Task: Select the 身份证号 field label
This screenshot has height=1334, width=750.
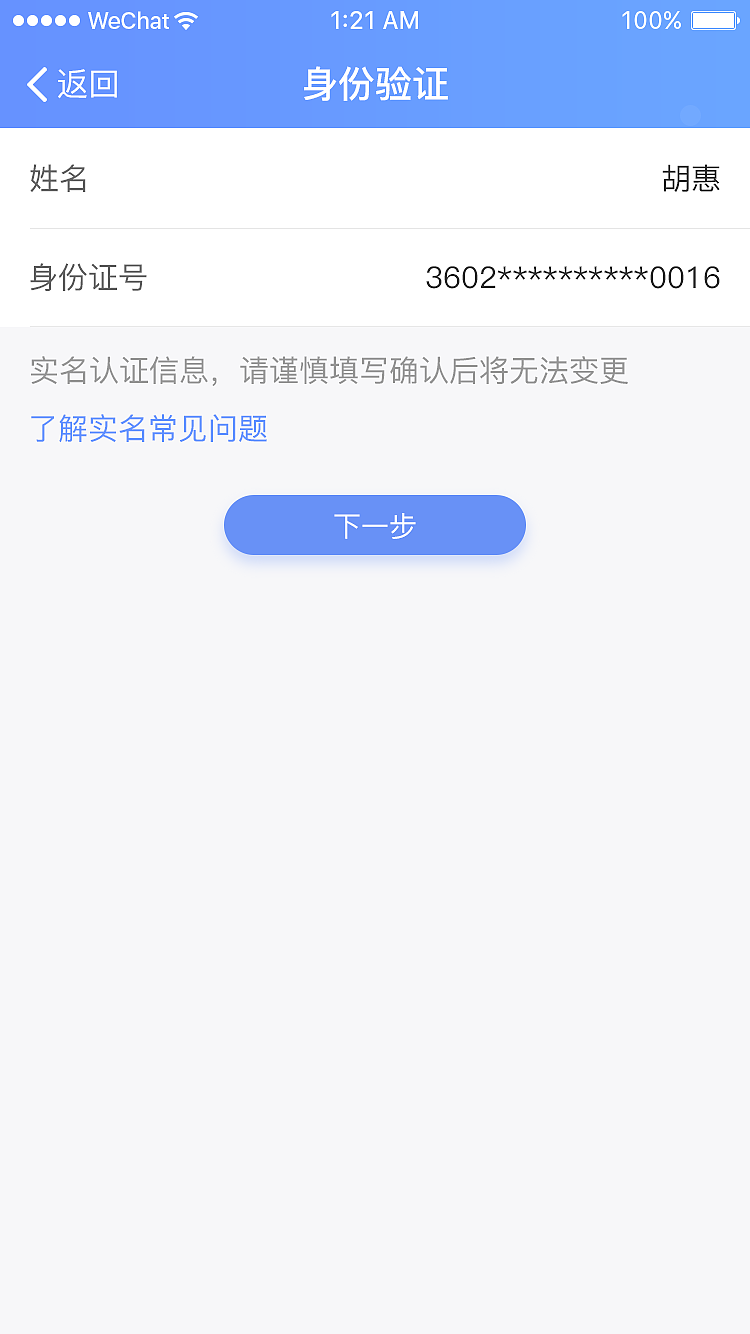Action: pyautogui.click(x=87, y=278)
